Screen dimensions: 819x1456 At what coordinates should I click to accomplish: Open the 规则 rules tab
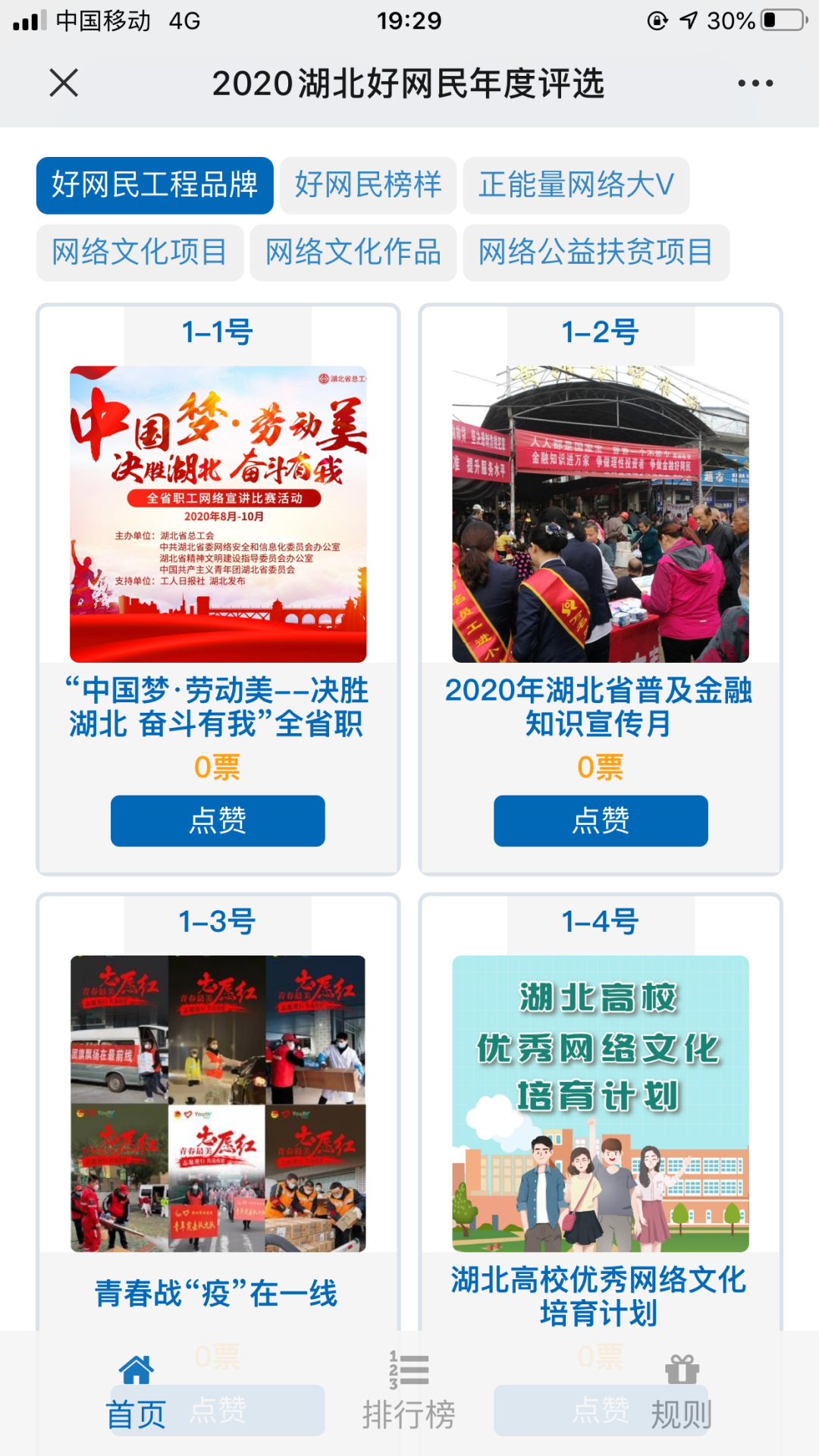pos(681,1394)
